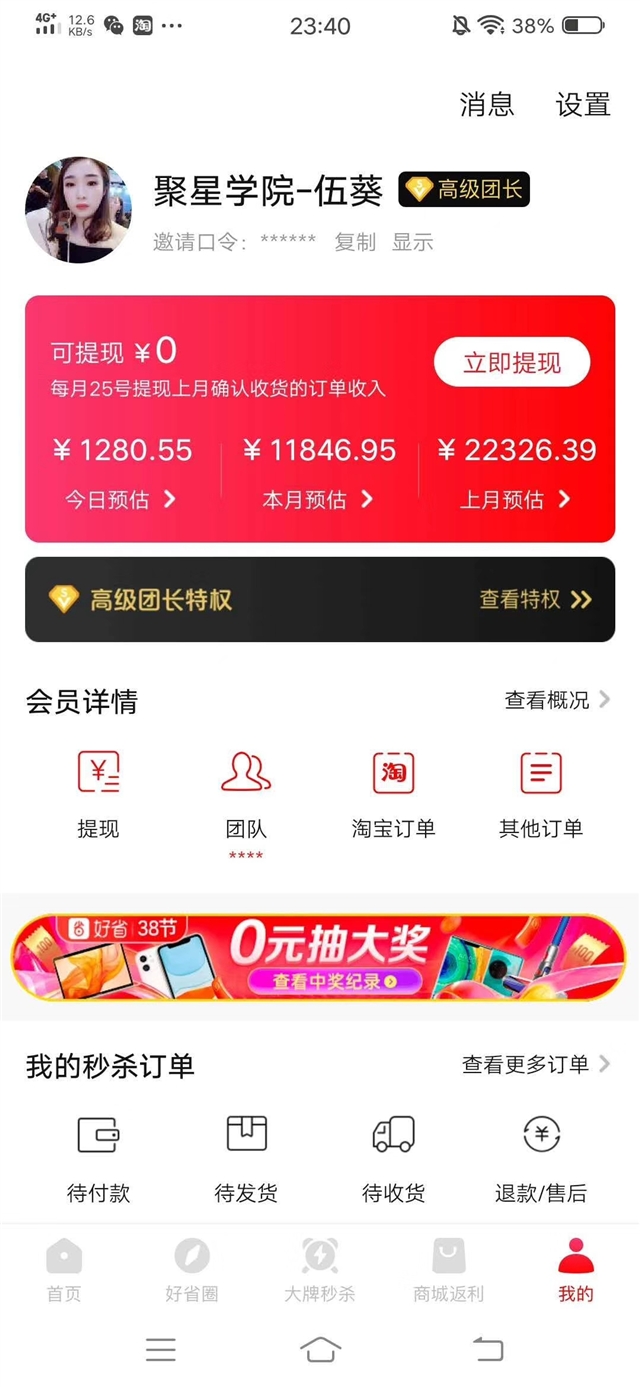This screenshot has height=1387, width=640.
Task: Open 设置 settings
Action: click(x=583, y=104)
